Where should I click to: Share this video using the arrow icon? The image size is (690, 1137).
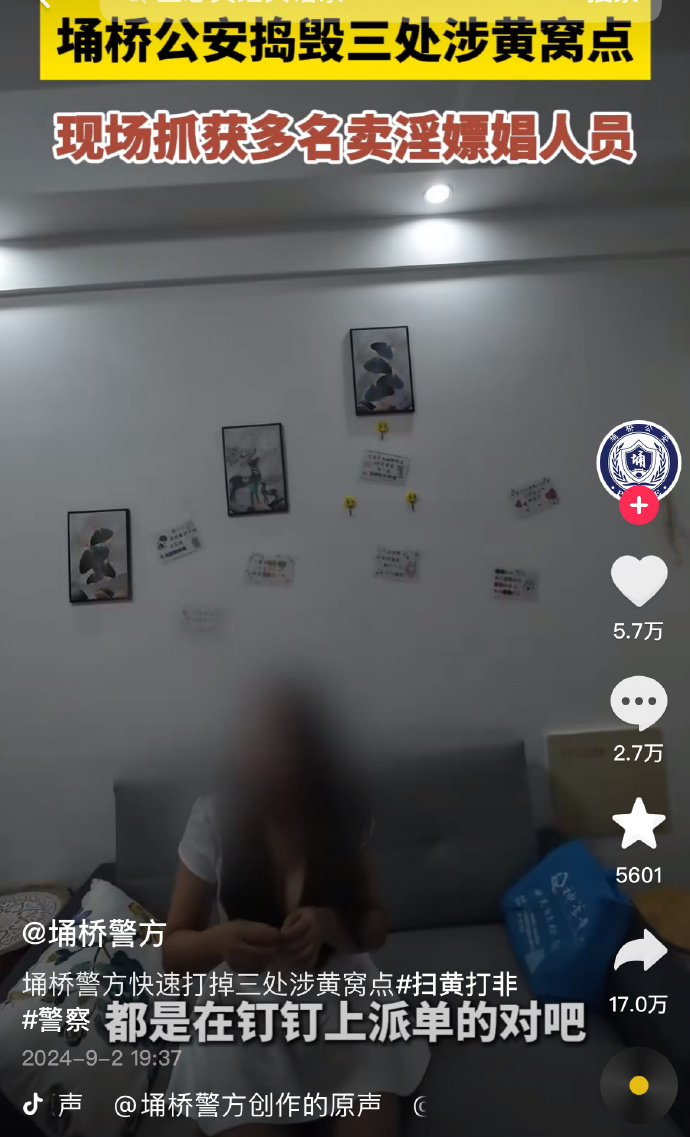pyautogui.click(x=638, y=951)
